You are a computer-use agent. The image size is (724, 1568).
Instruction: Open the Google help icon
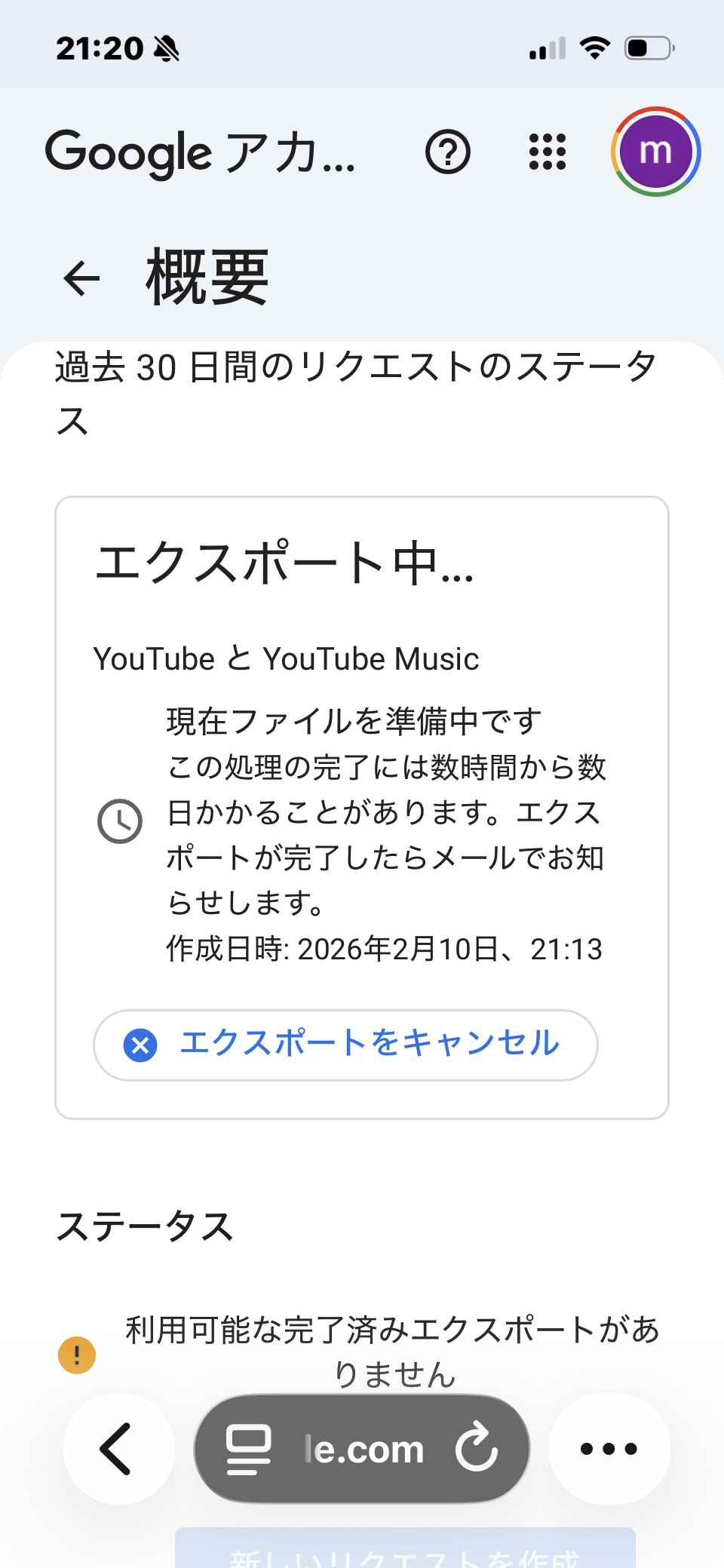pos(447,152)
